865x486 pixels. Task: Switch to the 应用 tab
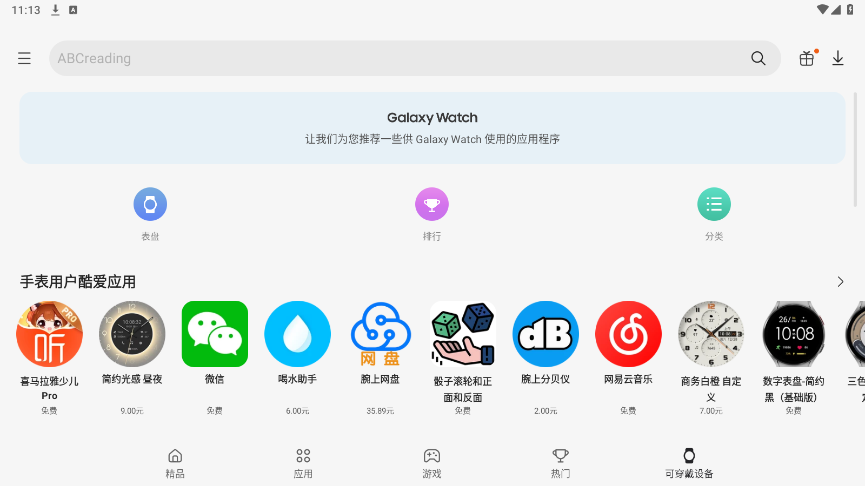[x=303, y=463]
